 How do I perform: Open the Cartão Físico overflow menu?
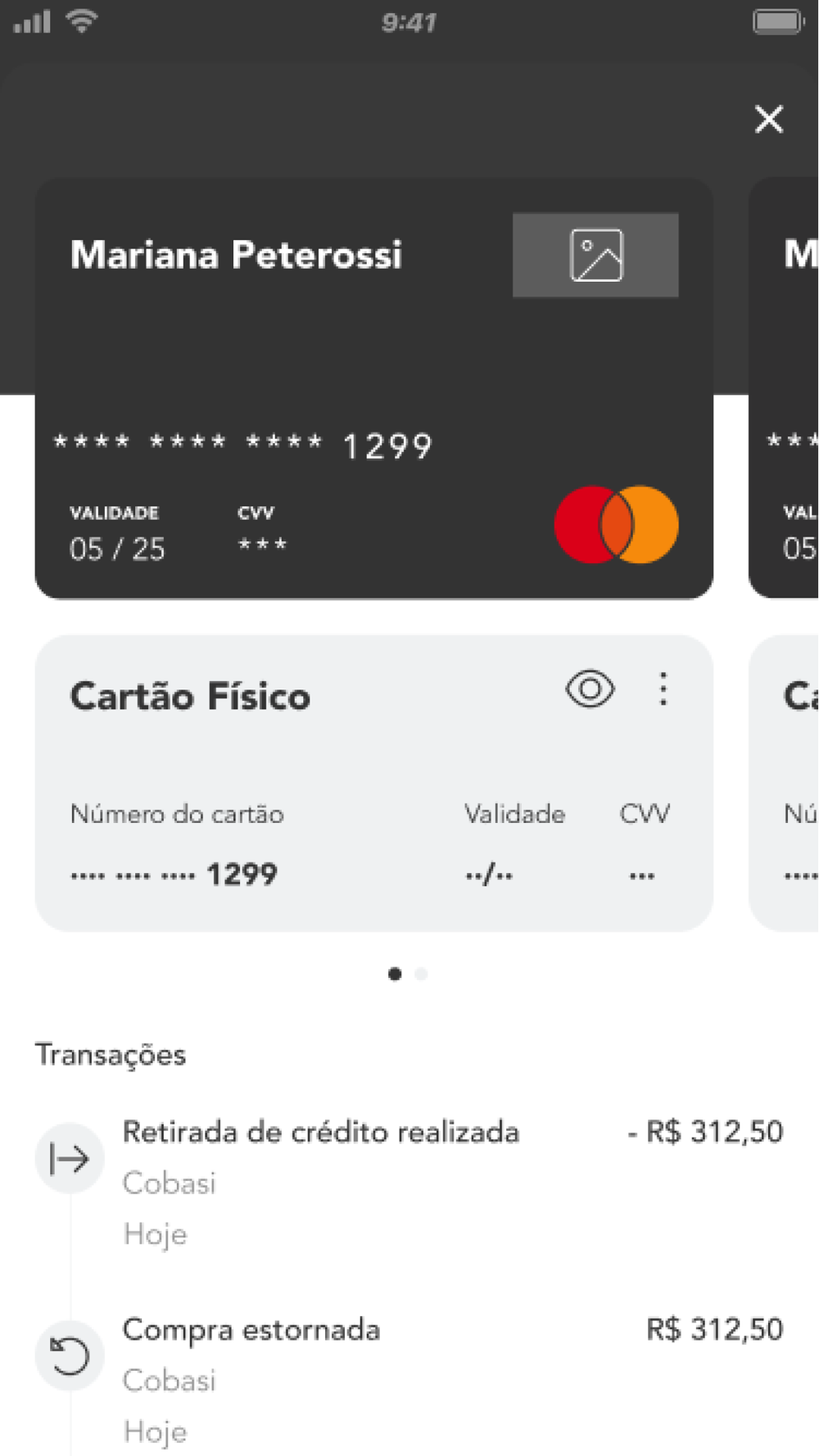[663, 690]
